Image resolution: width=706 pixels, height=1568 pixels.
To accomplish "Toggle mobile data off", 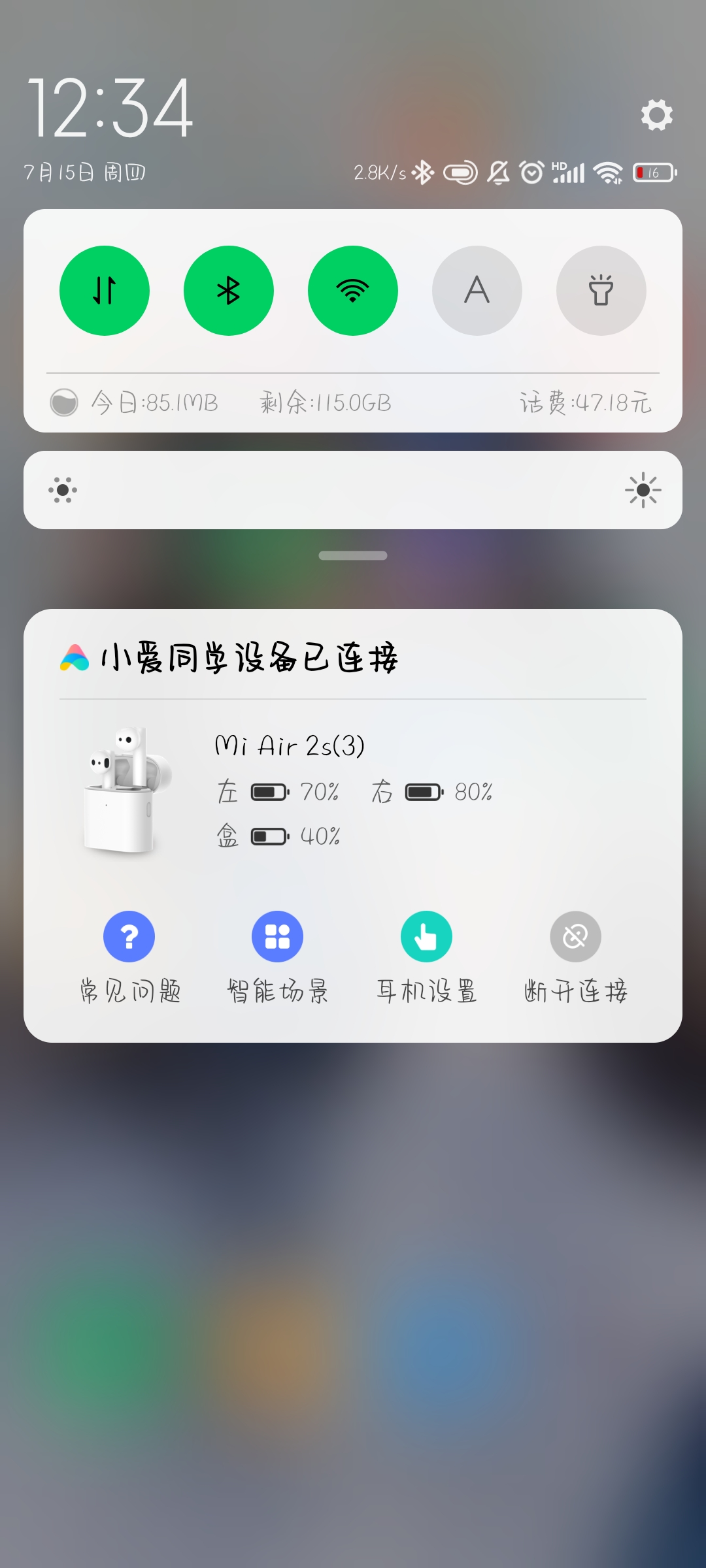I will tap(105, 291).
